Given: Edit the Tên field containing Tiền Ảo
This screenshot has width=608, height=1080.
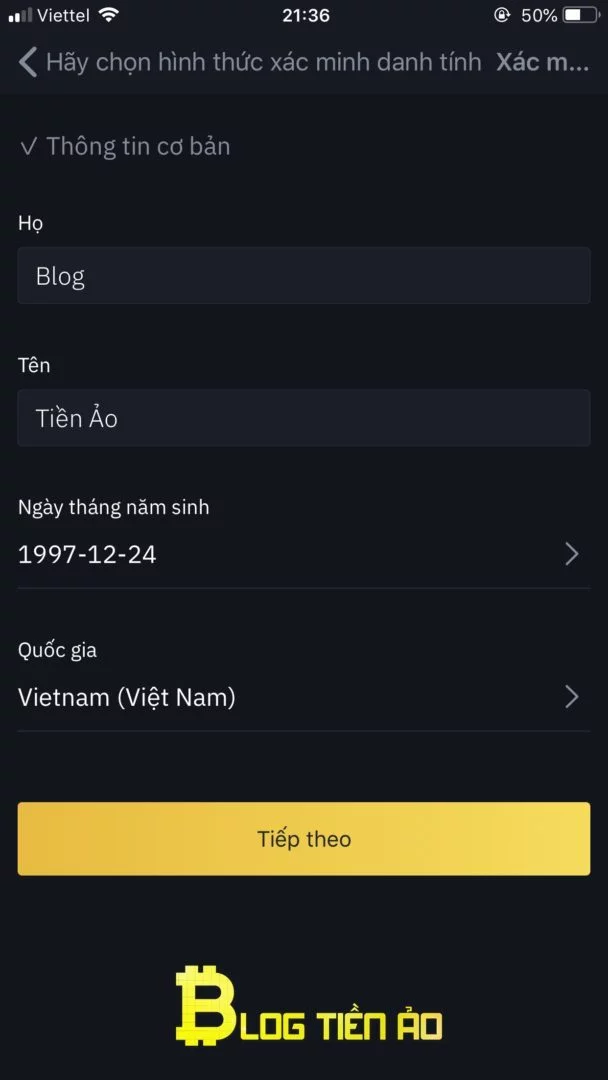Looking at the screenshot, I should [304, 418].
